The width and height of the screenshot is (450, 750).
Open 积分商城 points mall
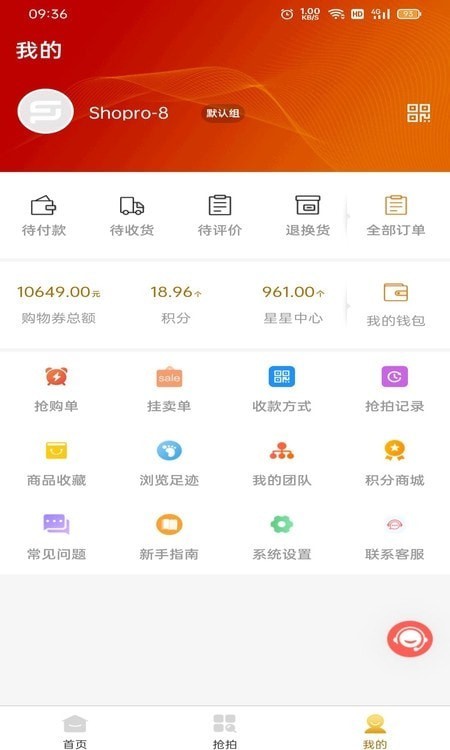(395, 463)
